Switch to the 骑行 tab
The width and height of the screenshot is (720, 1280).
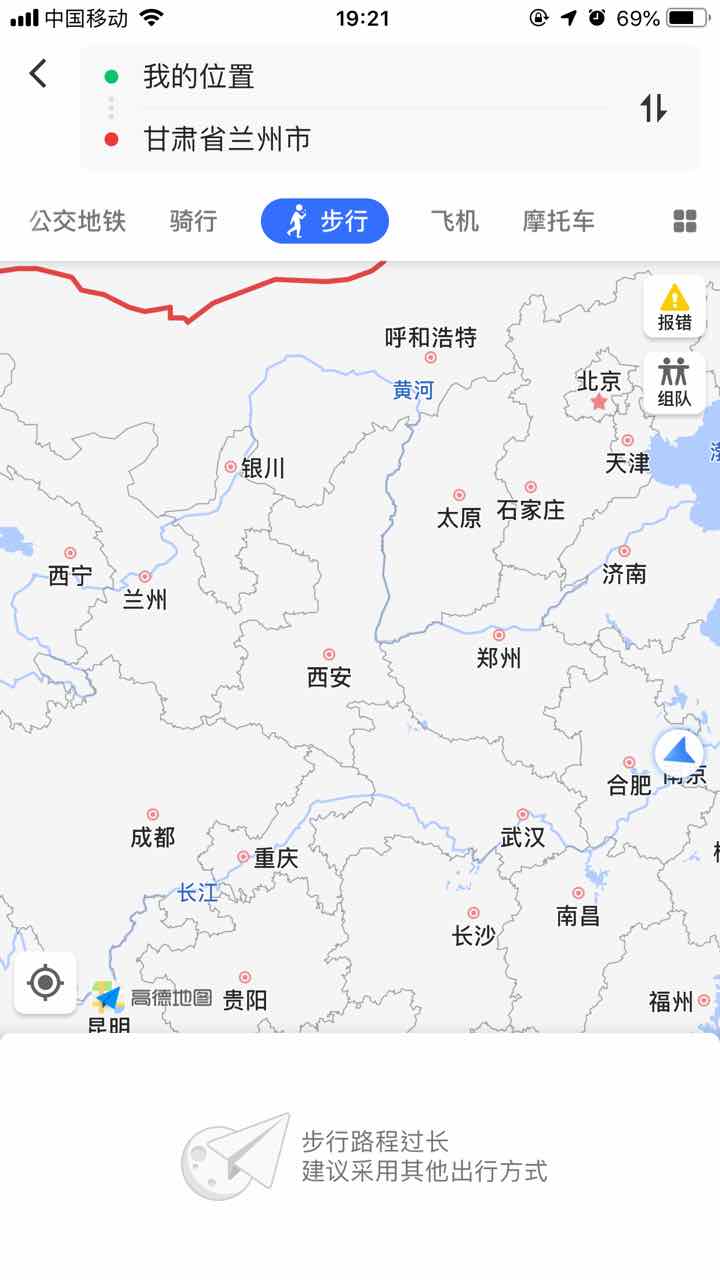click(194, 221)
